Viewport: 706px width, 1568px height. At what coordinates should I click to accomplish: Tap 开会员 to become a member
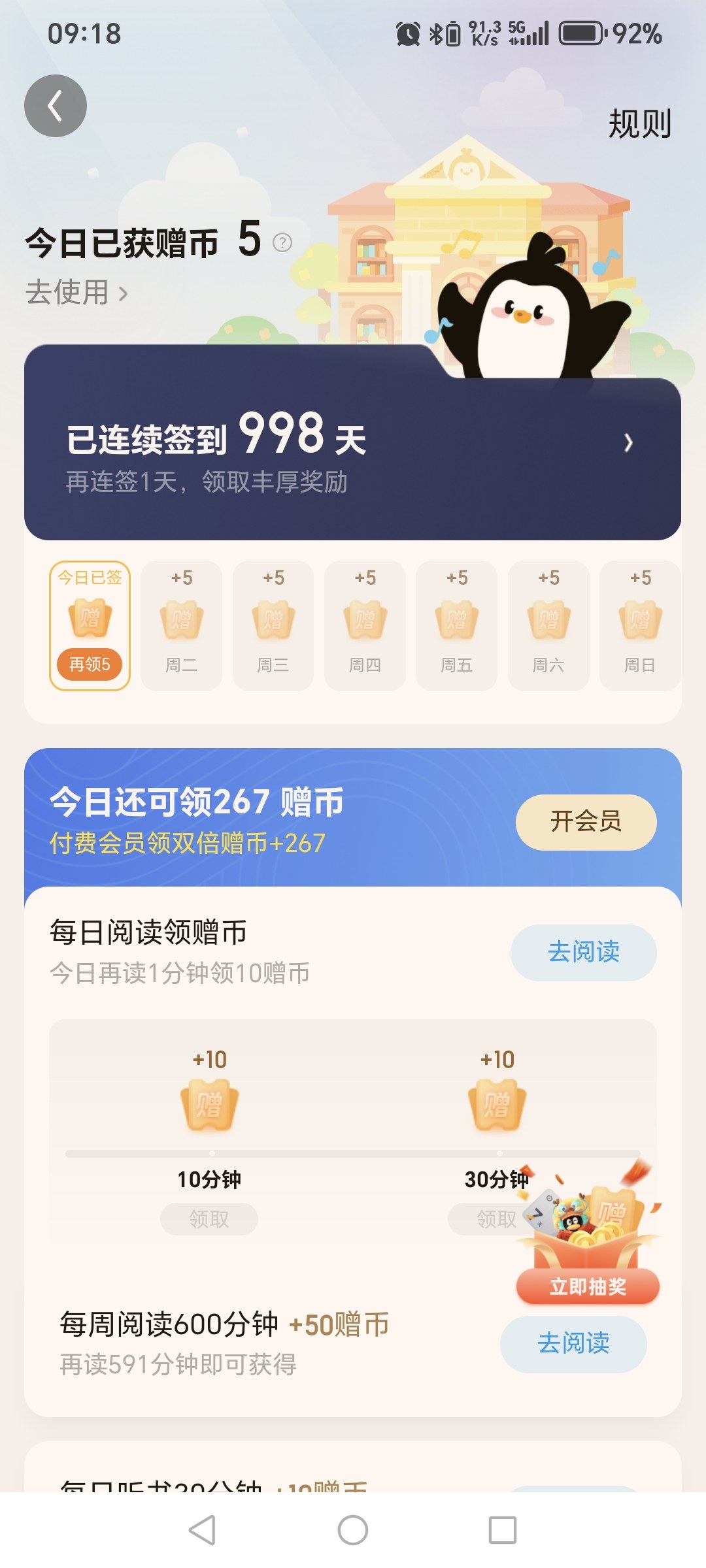point(586,822)
